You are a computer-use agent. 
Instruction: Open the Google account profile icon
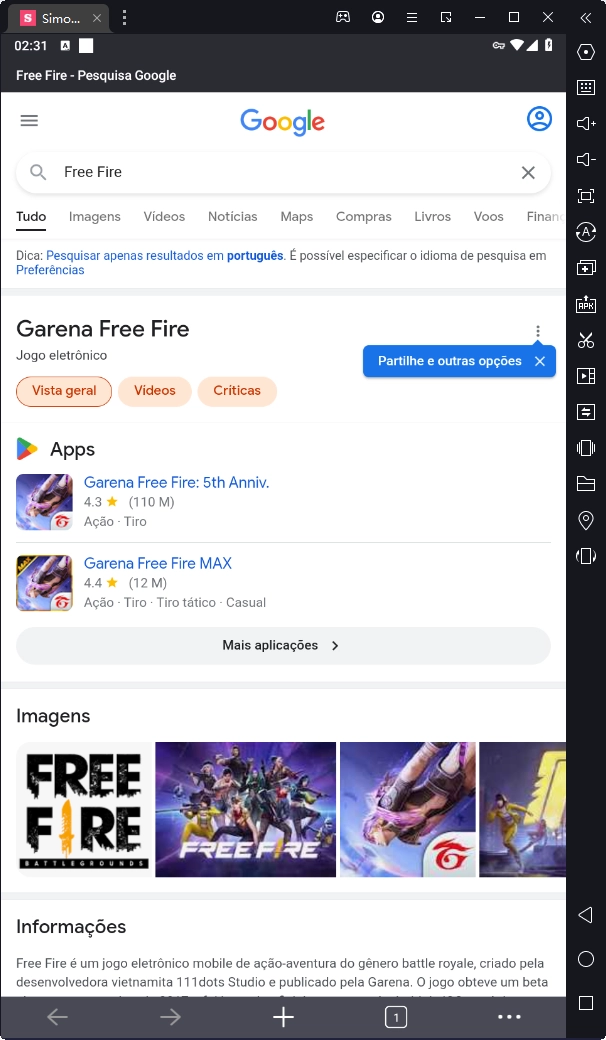pyautogui.click(x=539, y=120)
